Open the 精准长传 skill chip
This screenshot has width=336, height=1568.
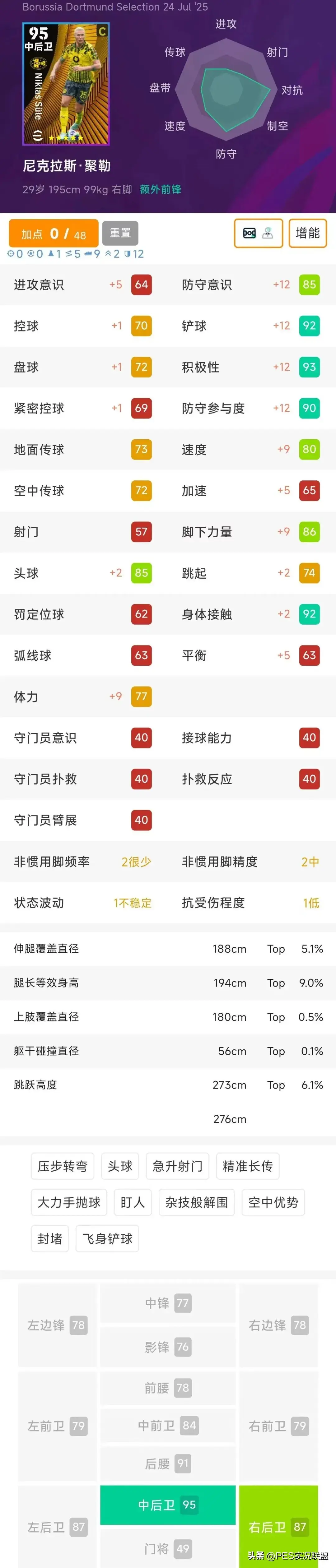click(x=247, y=1166)
